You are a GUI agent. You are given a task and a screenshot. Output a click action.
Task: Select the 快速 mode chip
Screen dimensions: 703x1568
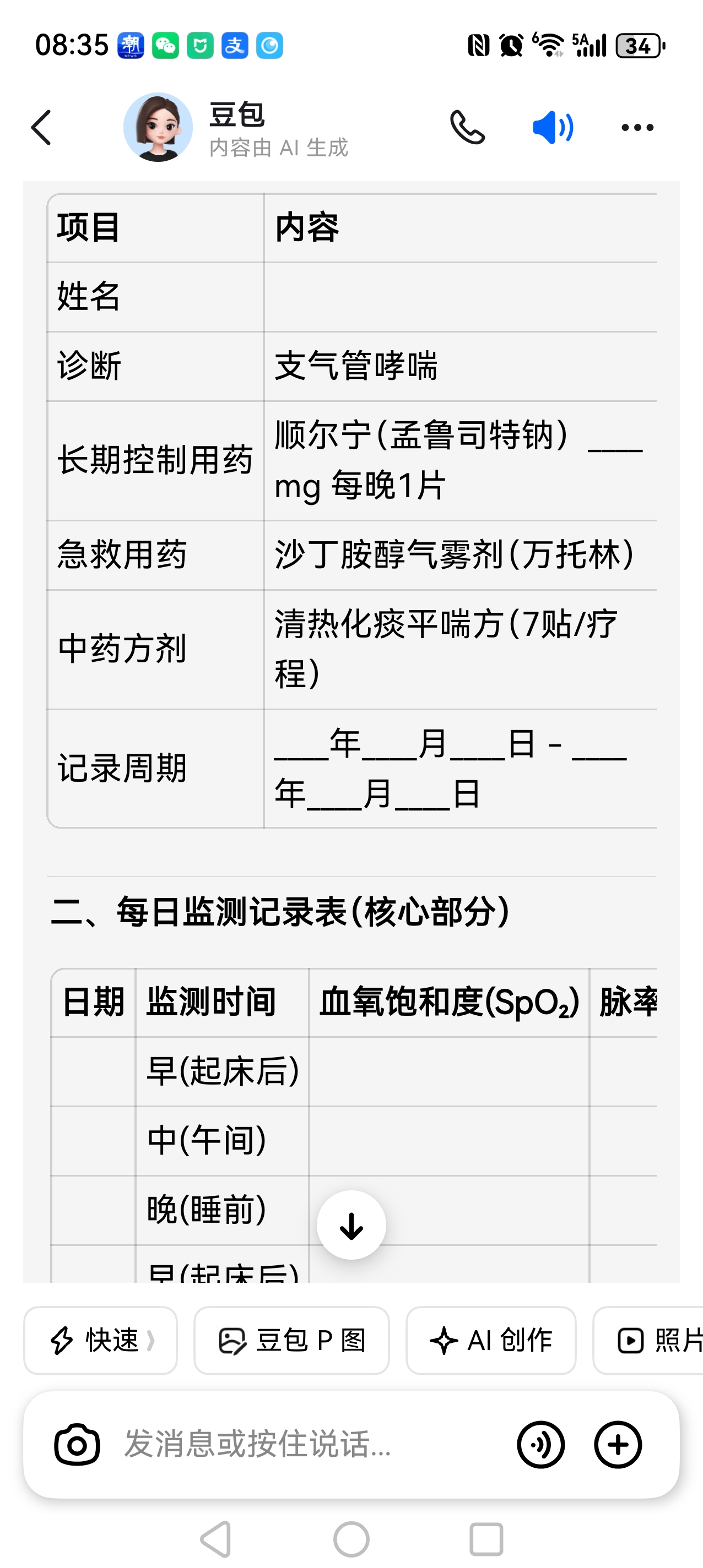(x=100, y=1341)
